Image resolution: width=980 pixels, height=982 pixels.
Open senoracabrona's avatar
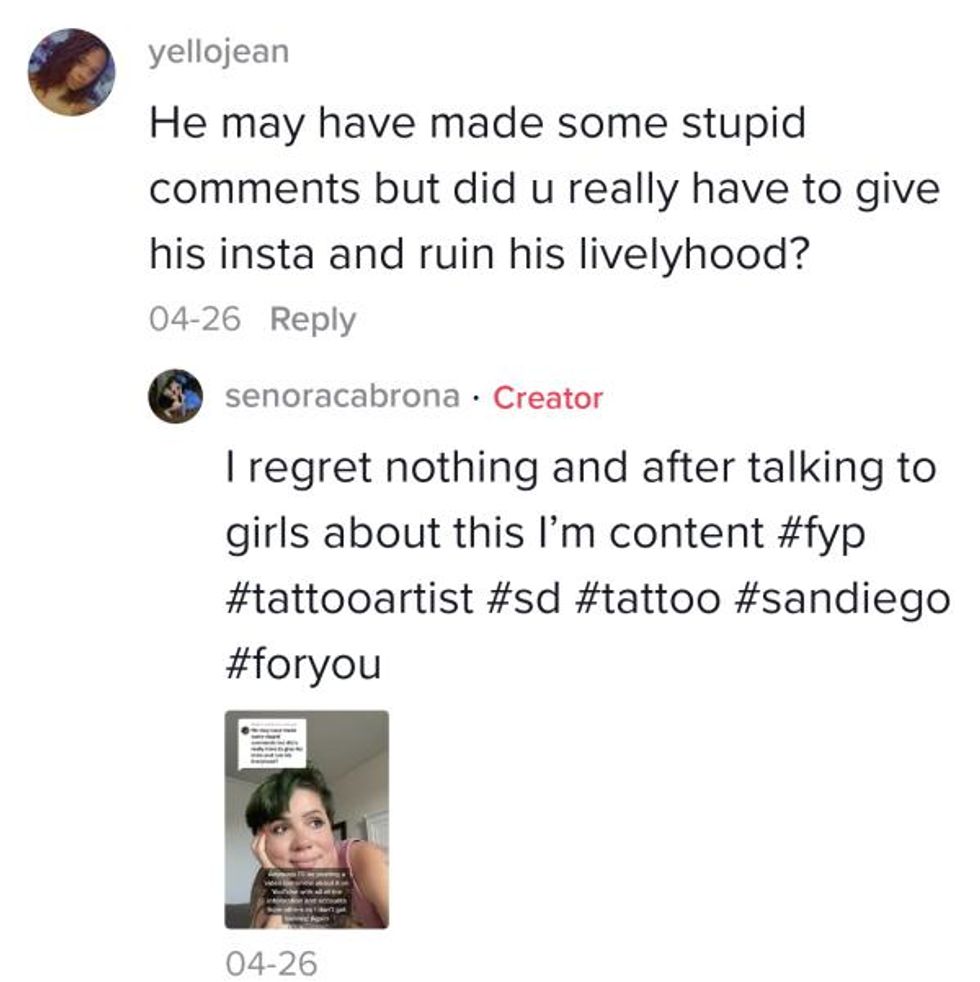176,397
